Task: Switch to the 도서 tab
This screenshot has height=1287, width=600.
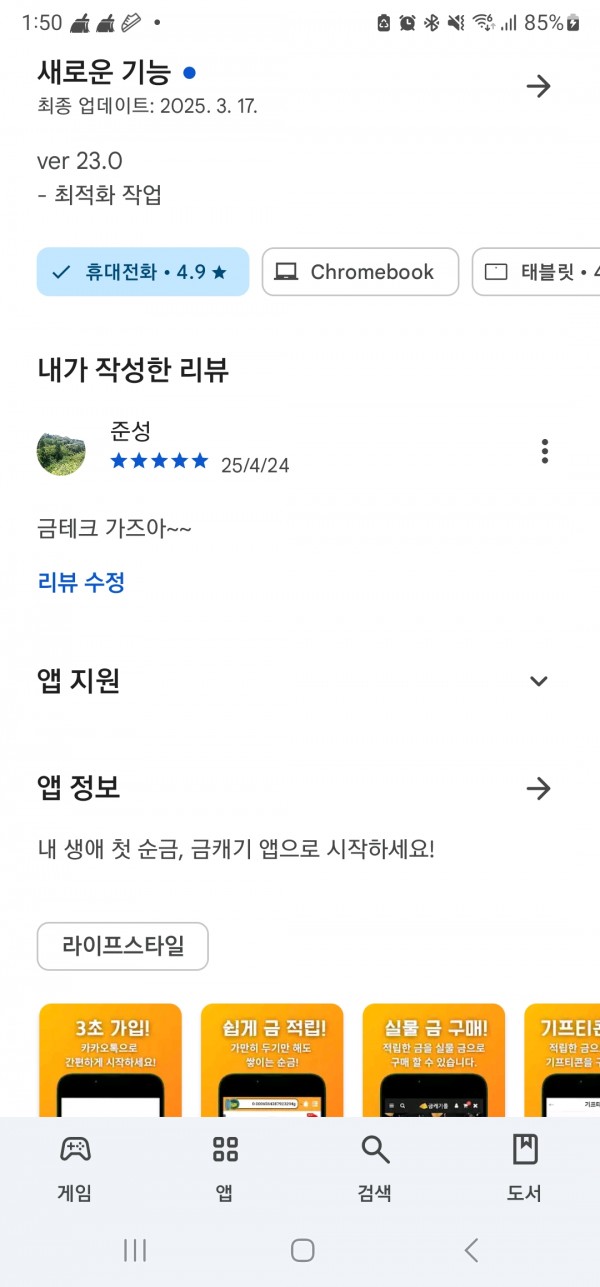Action: coord(525,1168)
